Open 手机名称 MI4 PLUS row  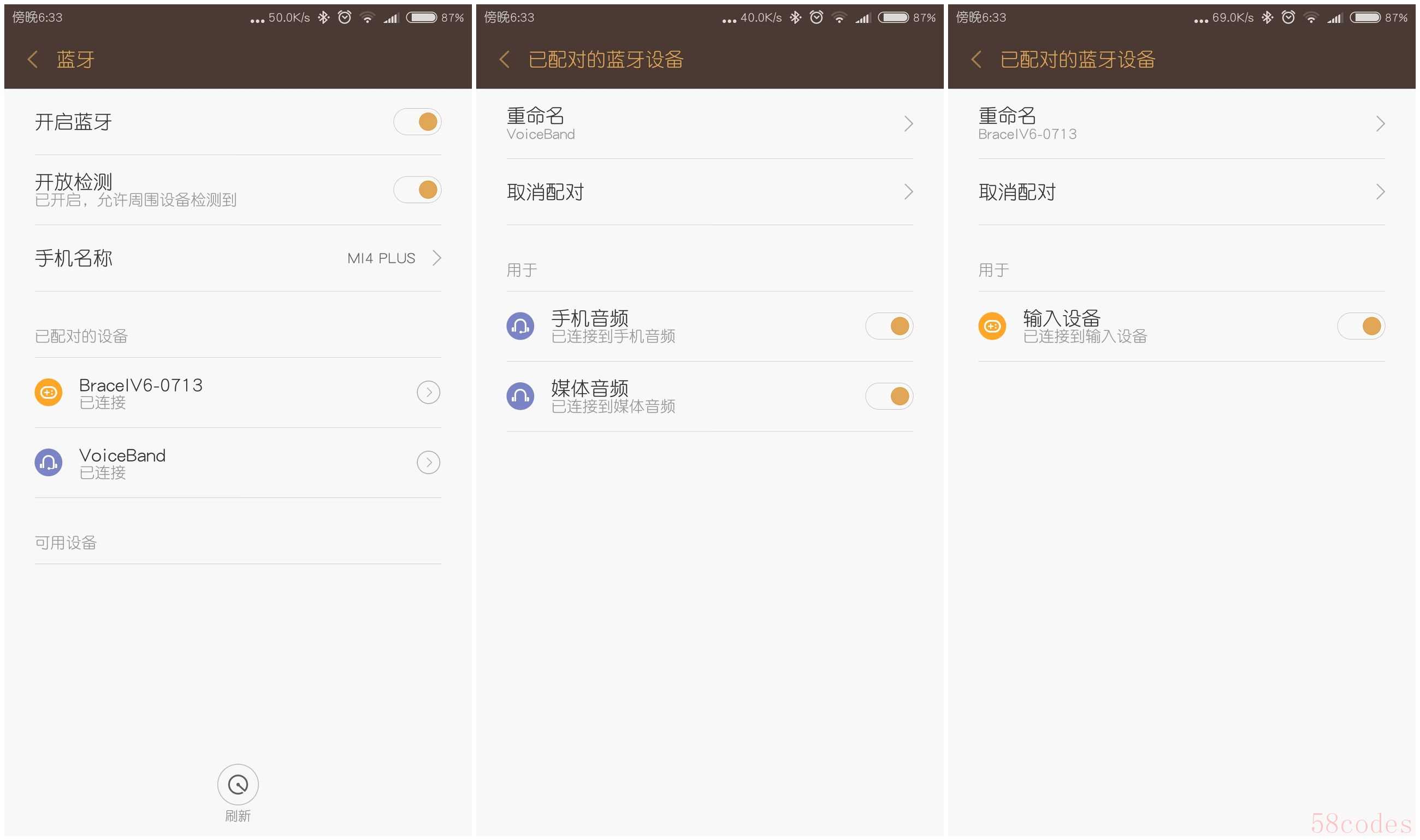238,259
